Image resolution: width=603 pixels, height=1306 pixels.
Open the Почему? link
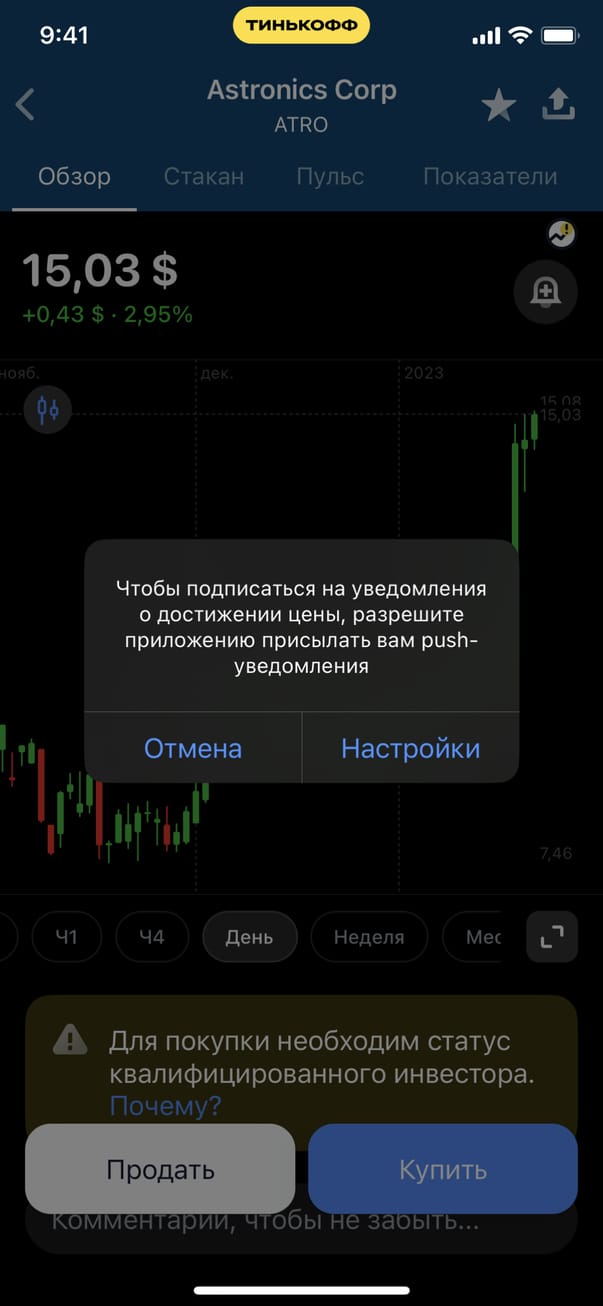point(165,1105)
